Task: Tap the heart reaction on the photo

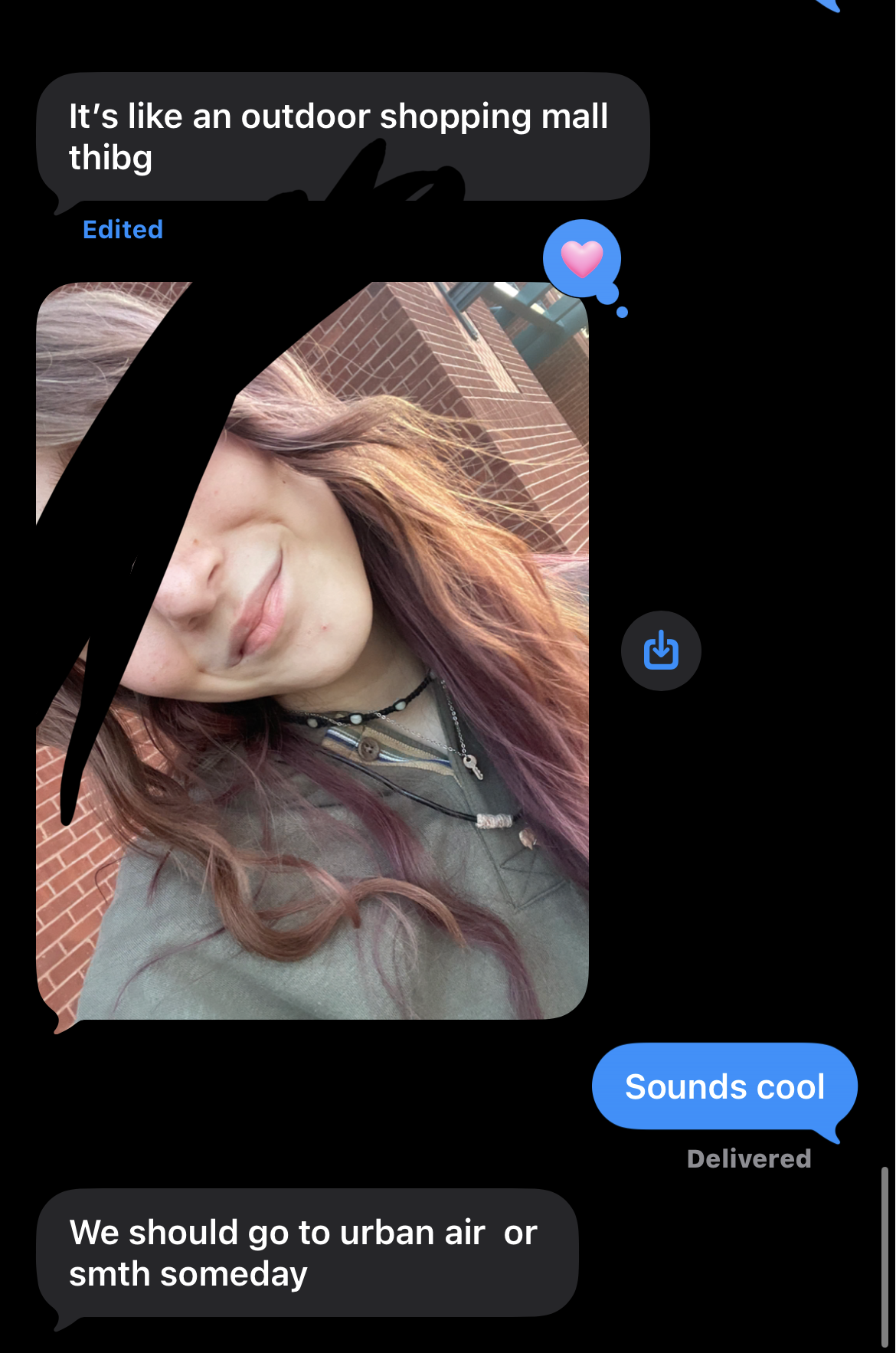Action: tap(582, 258)
